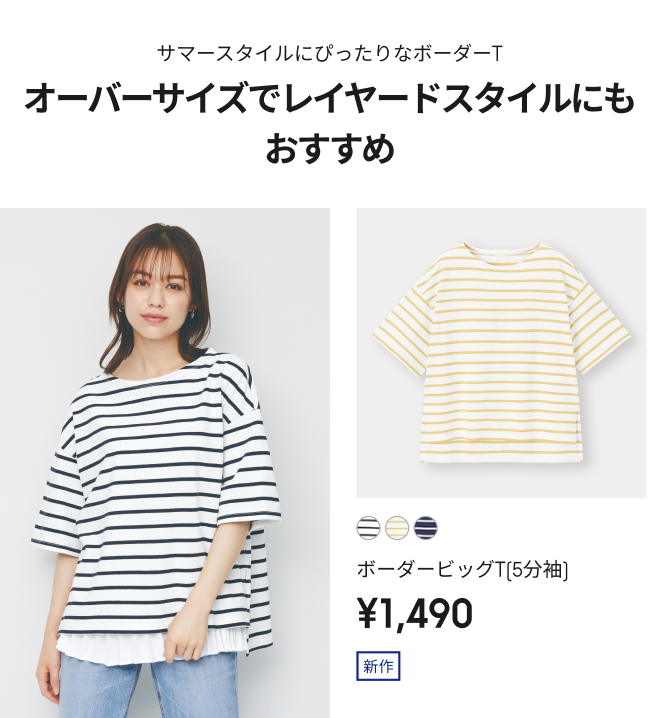Select the yellow stripe color swatch

(397, 527)
